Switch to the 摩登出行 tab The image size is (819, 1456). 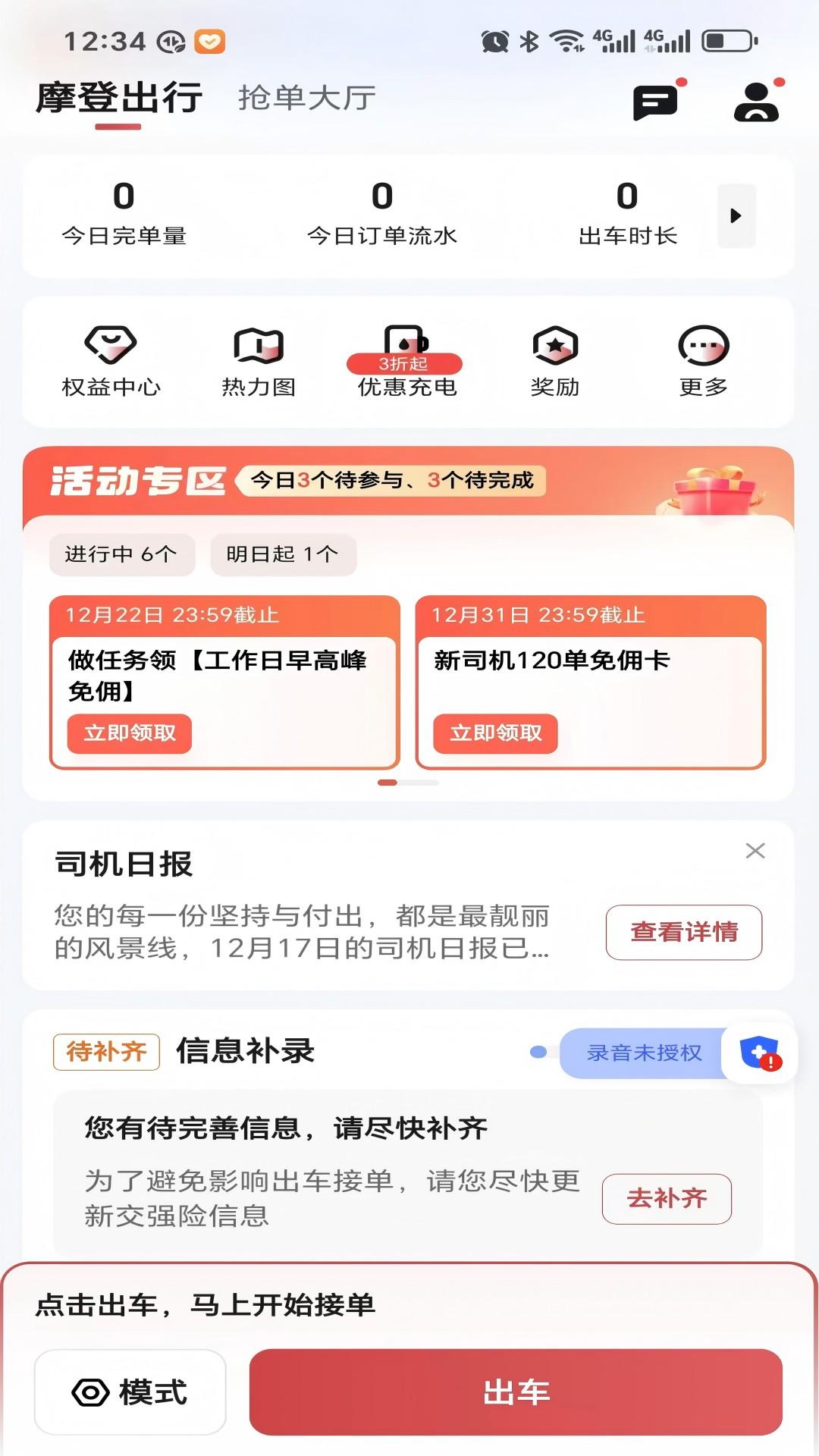(x=118, y=99)
